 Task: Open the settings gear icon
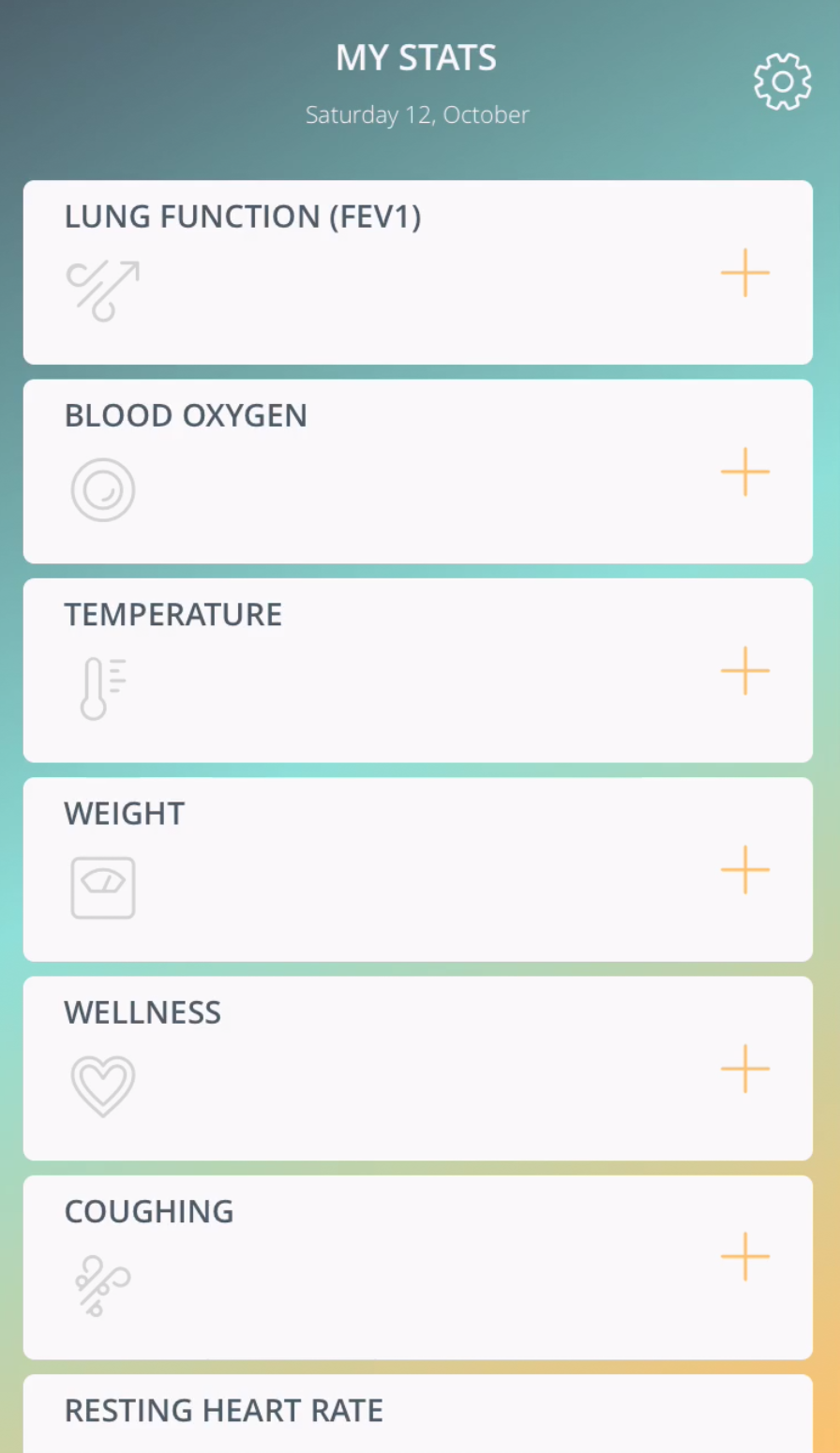coord(783,82)
